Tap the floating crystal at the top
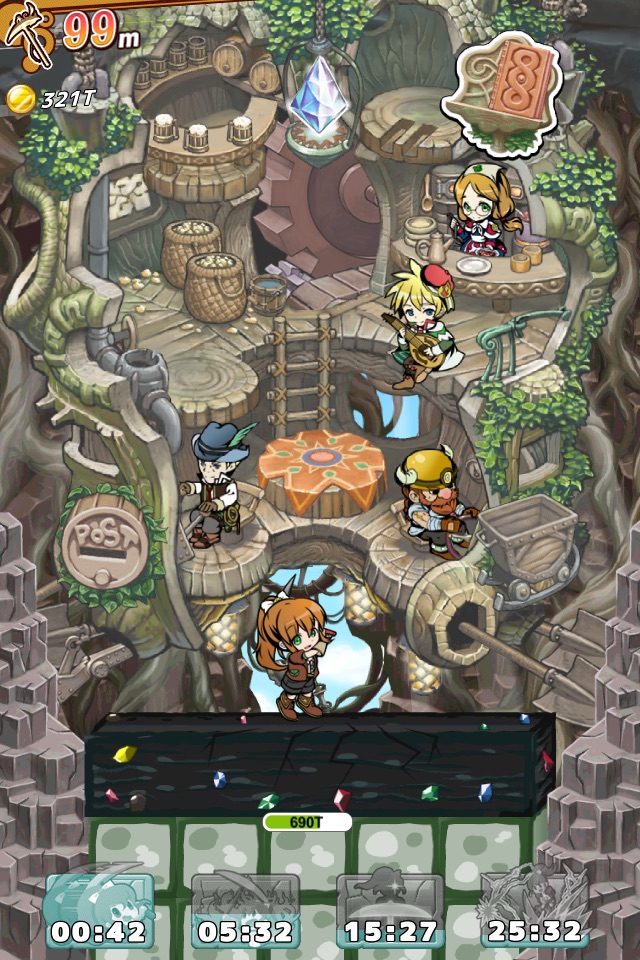Viewport: 640px width, 960px height. tap(317, 96)
